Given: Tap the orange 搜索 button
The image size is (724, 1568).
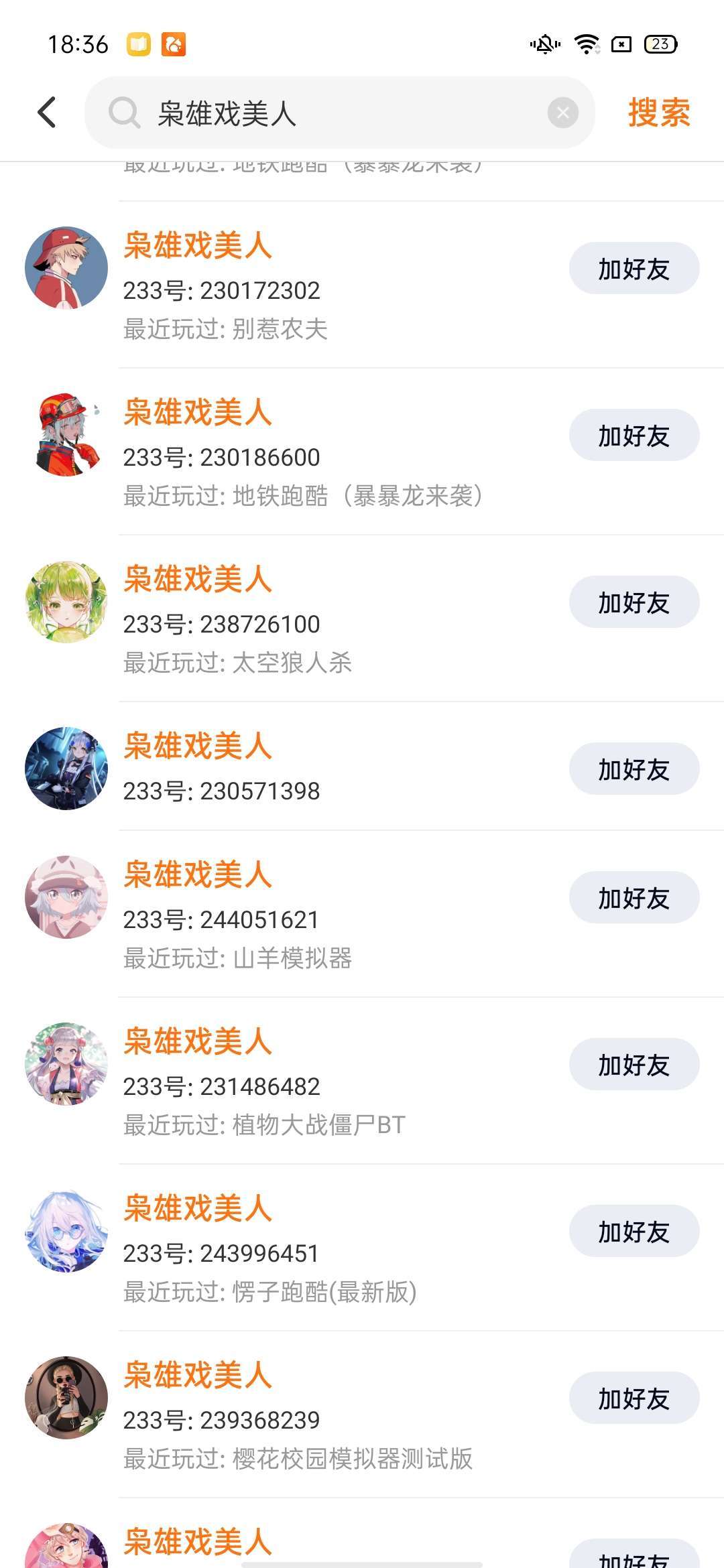Looking at the screenshot, I should coord(658,113).
